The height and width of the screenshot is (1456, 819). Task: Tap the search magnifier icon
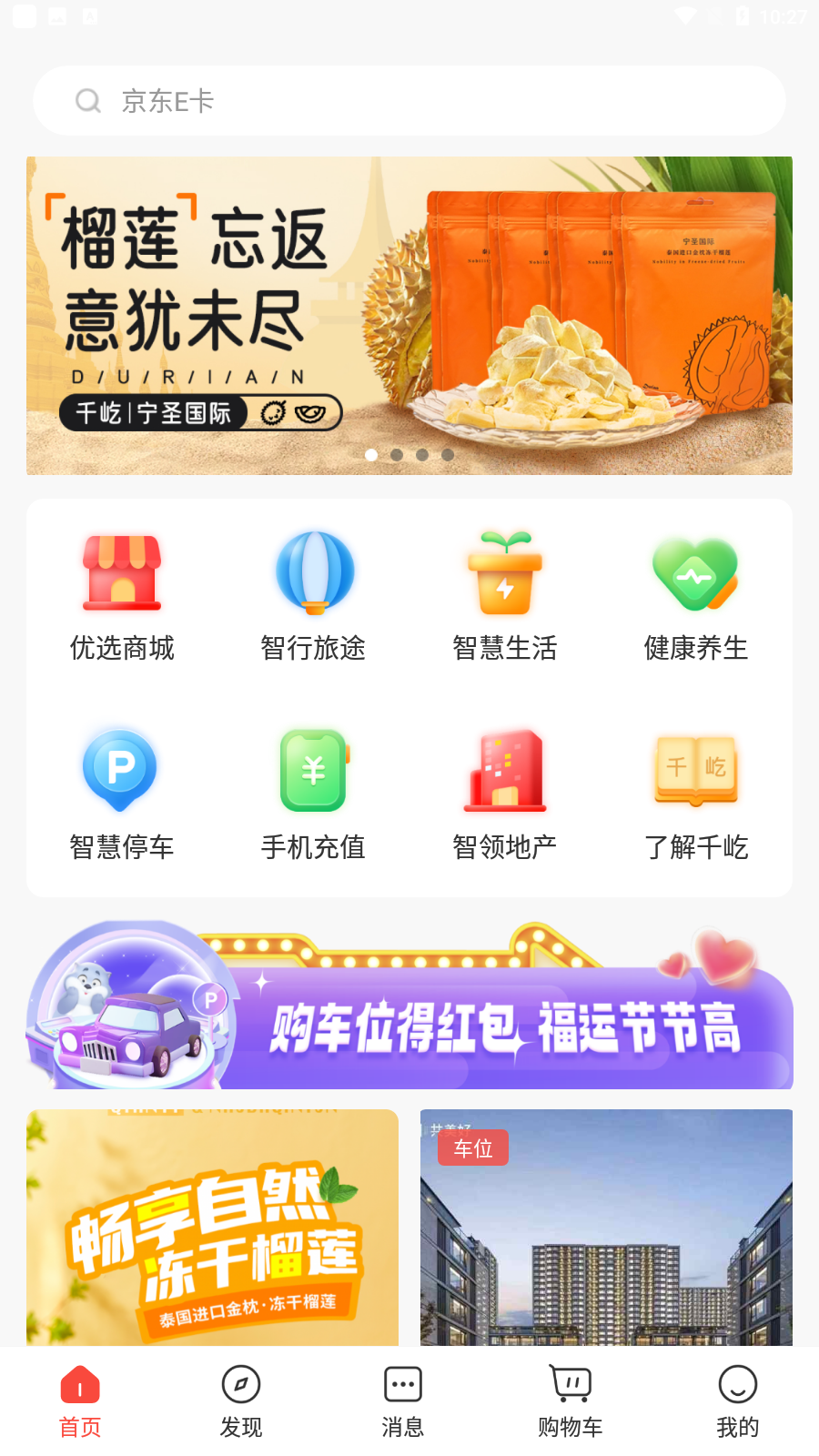click(88, 101)
